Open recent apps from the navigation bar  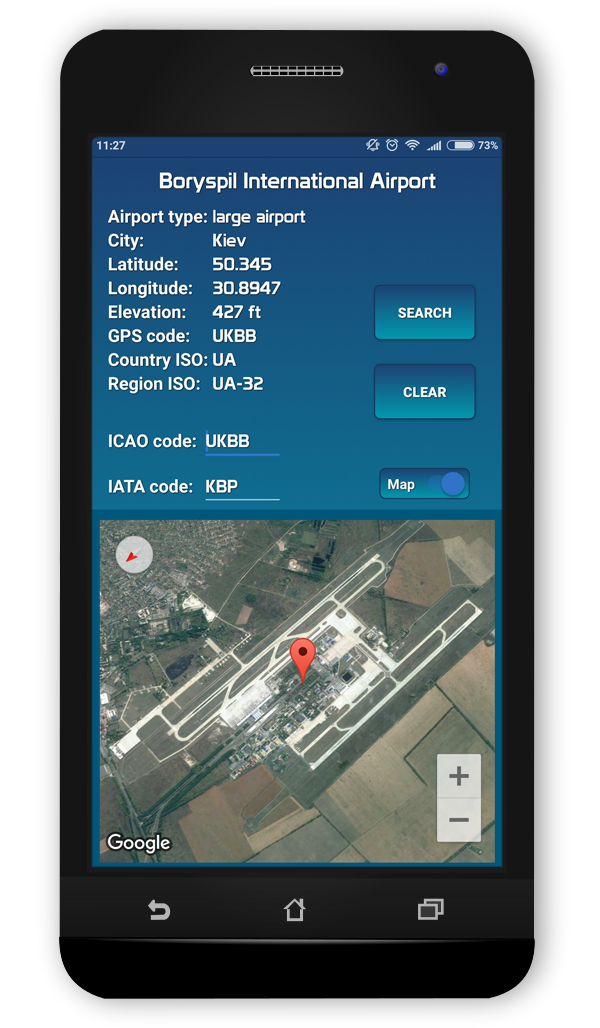pyautogui.click(x=431, y=909)
